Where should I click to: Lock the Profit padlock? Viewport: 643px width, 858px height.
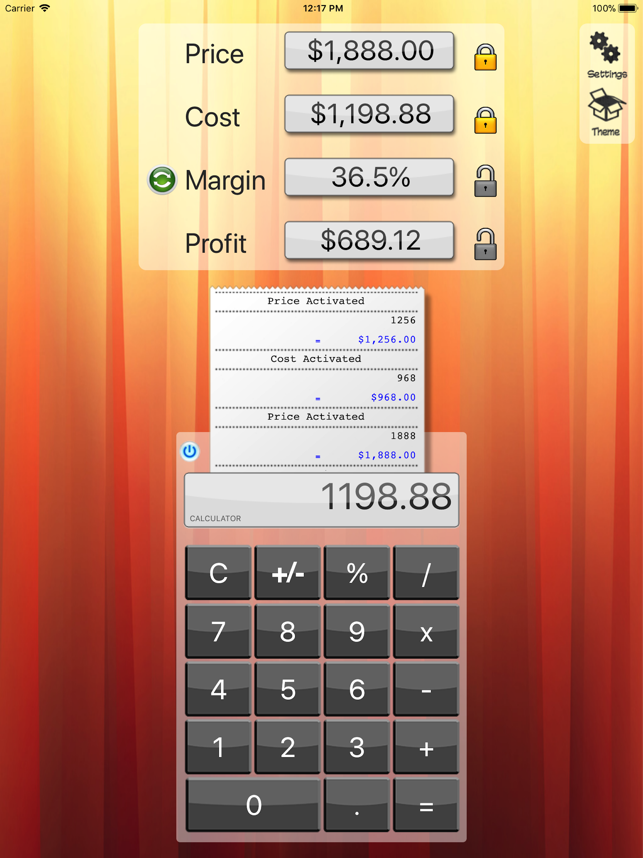tap(485, 243)
